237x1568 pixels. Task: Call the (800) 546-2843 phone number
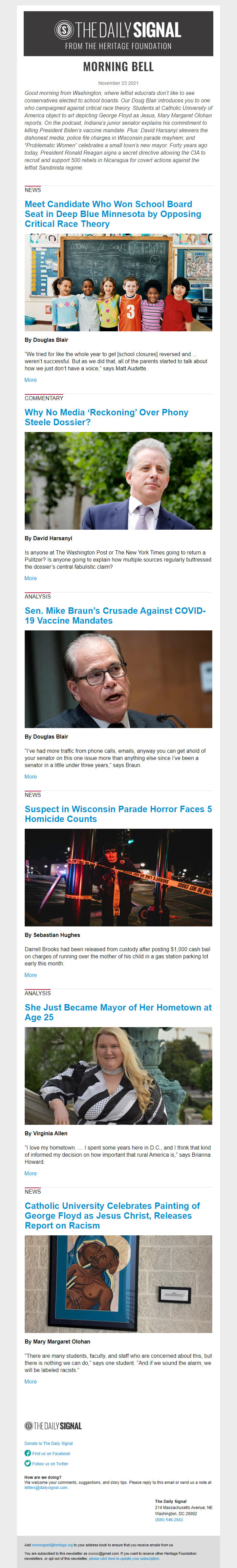point(168,1520)
